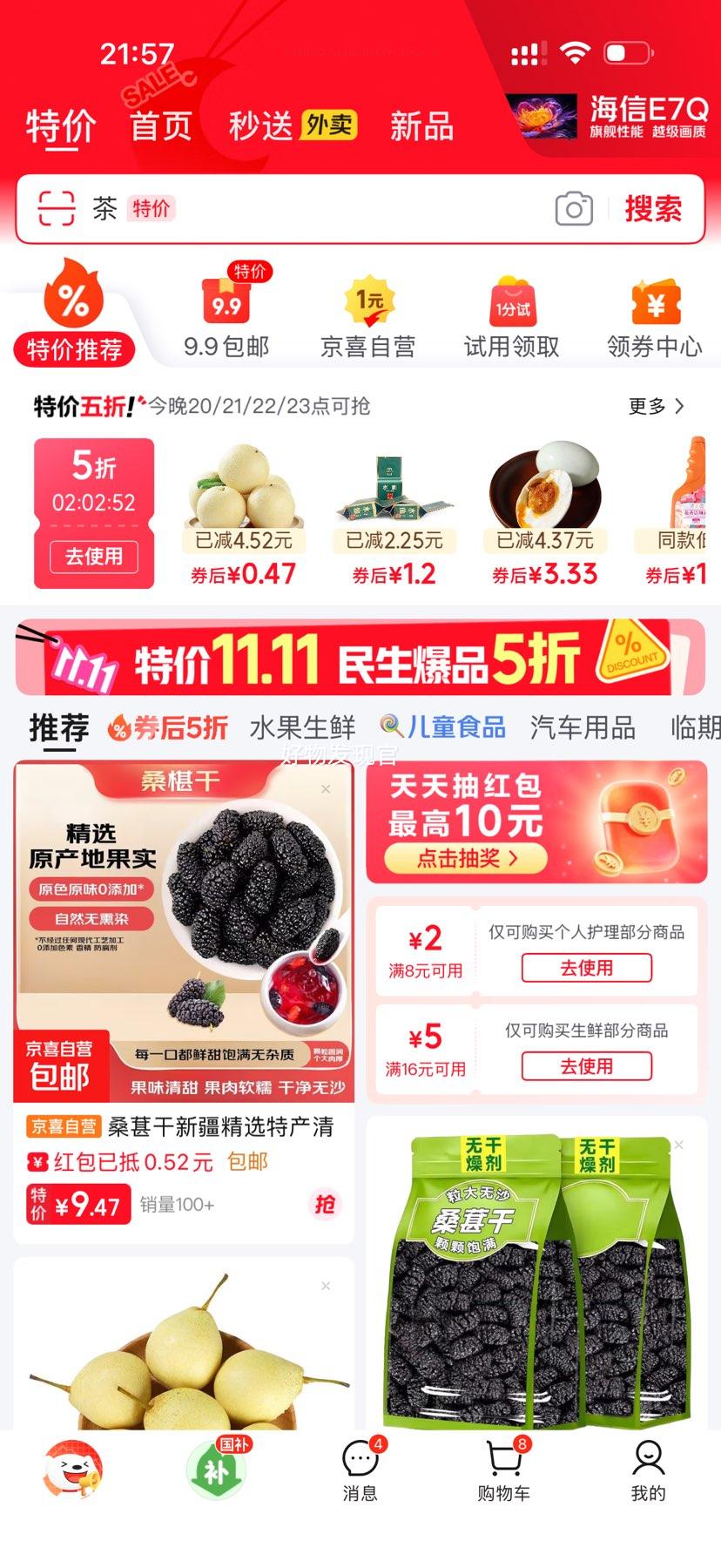
Task: Tap 更多 to see more half-price deals
Action: pyautogui.click(x=657, y=406)
